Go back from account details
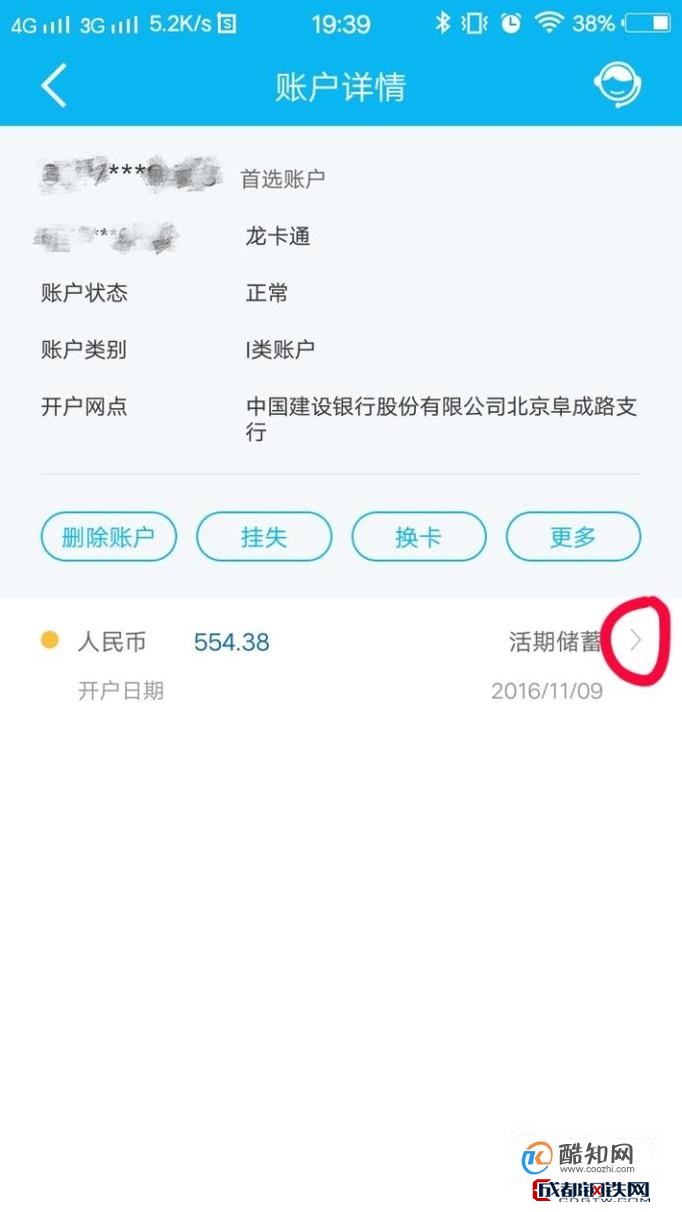The height and width of the screenshot is (1212, 682). (53, 86)
